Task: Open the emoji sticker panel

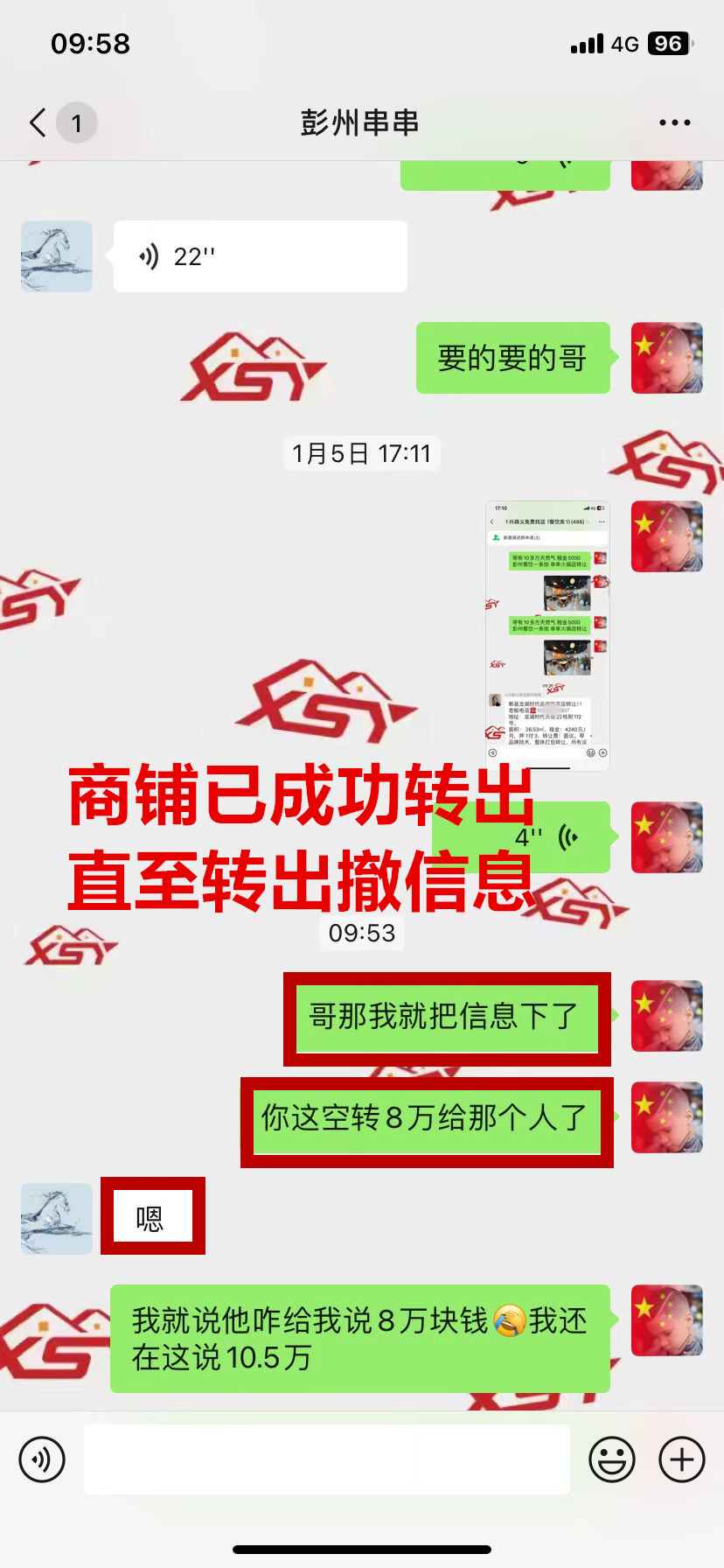Action: point(611,1459)
